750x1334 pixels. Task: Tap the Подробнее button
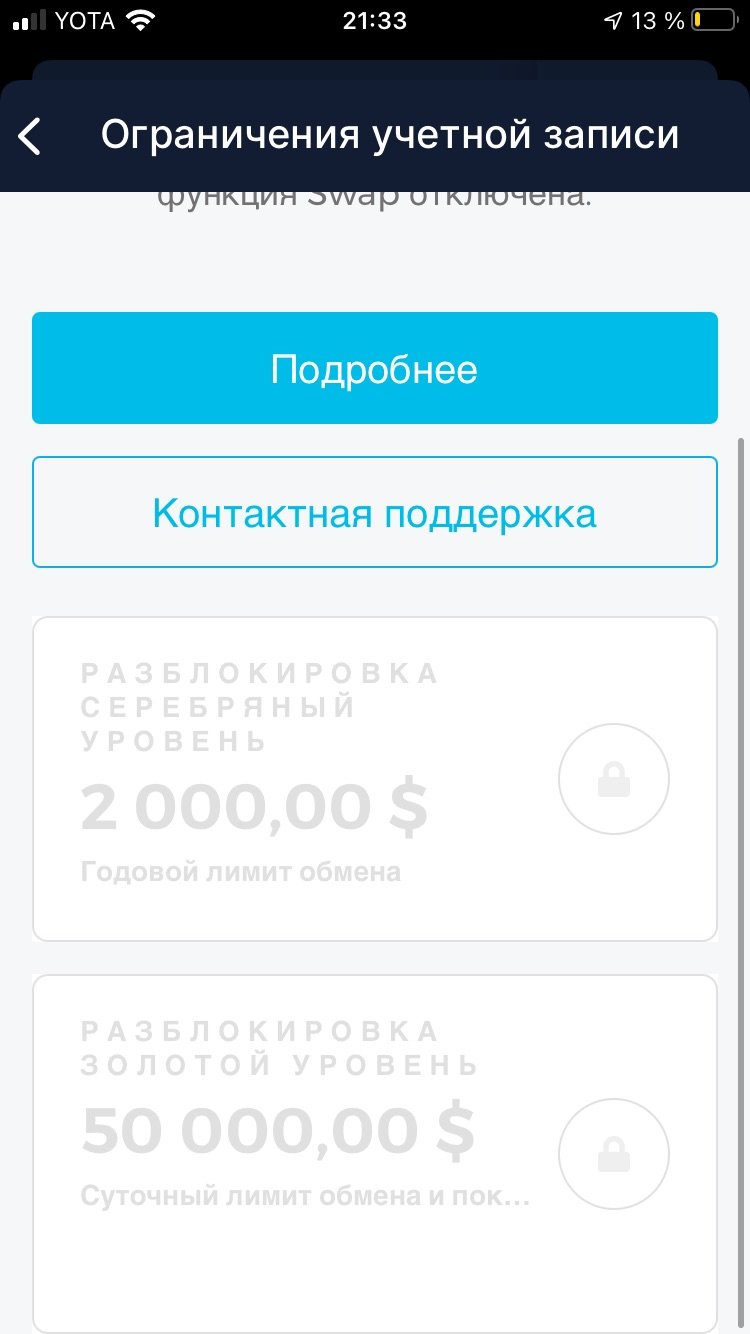[375, 368]
